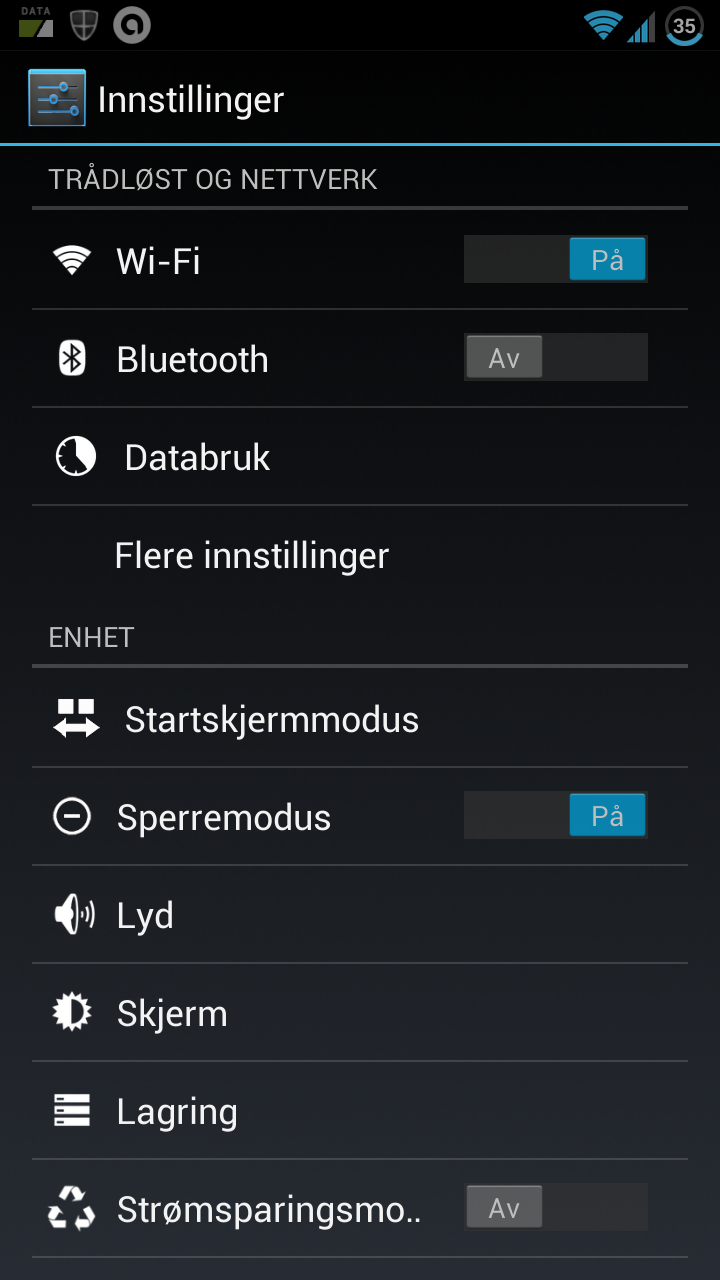Open the Strømsparingsmodus row
Viewport: 720px width, 1280px height.
[360, 1209]
